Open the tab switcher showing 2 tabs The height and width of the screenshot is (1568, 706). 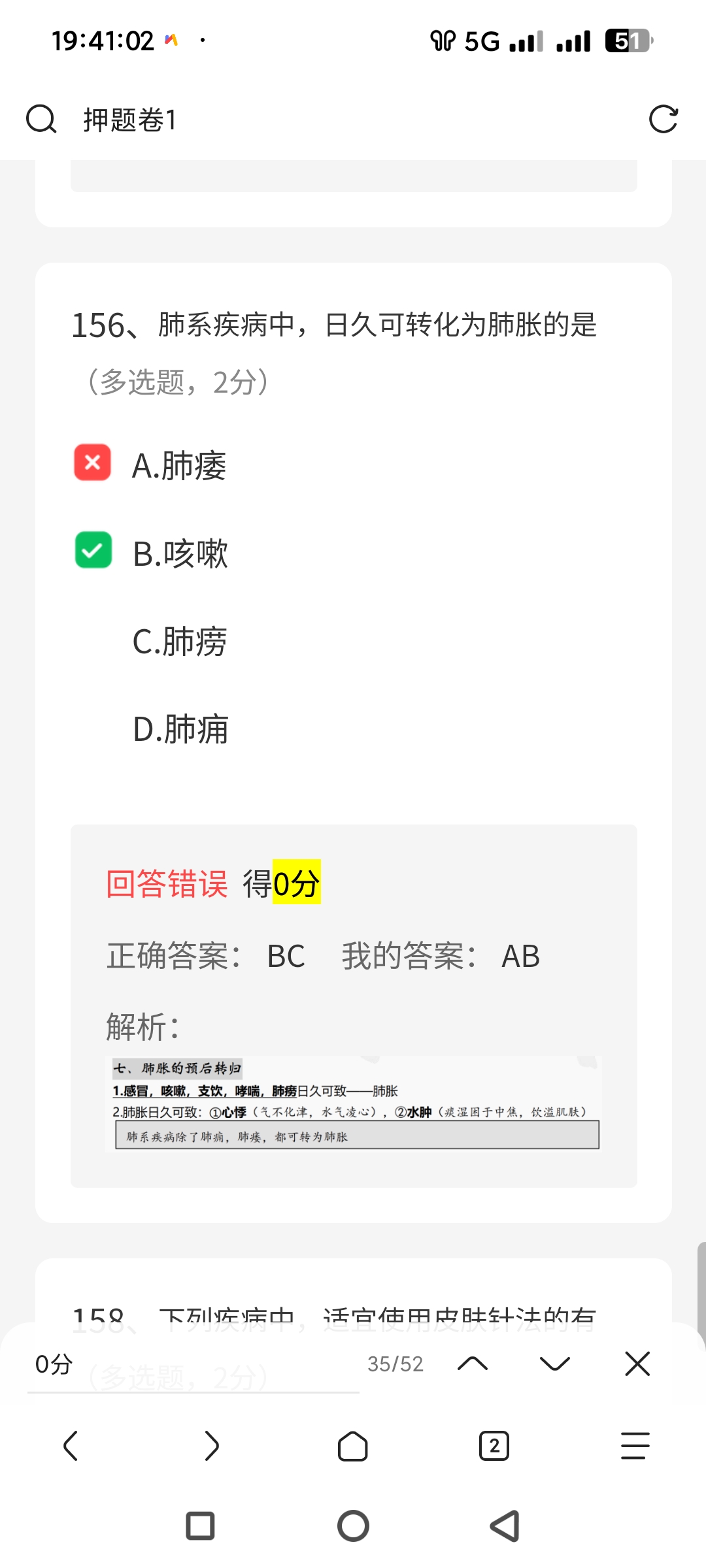pyautogui.click(x=494, y=1446)
